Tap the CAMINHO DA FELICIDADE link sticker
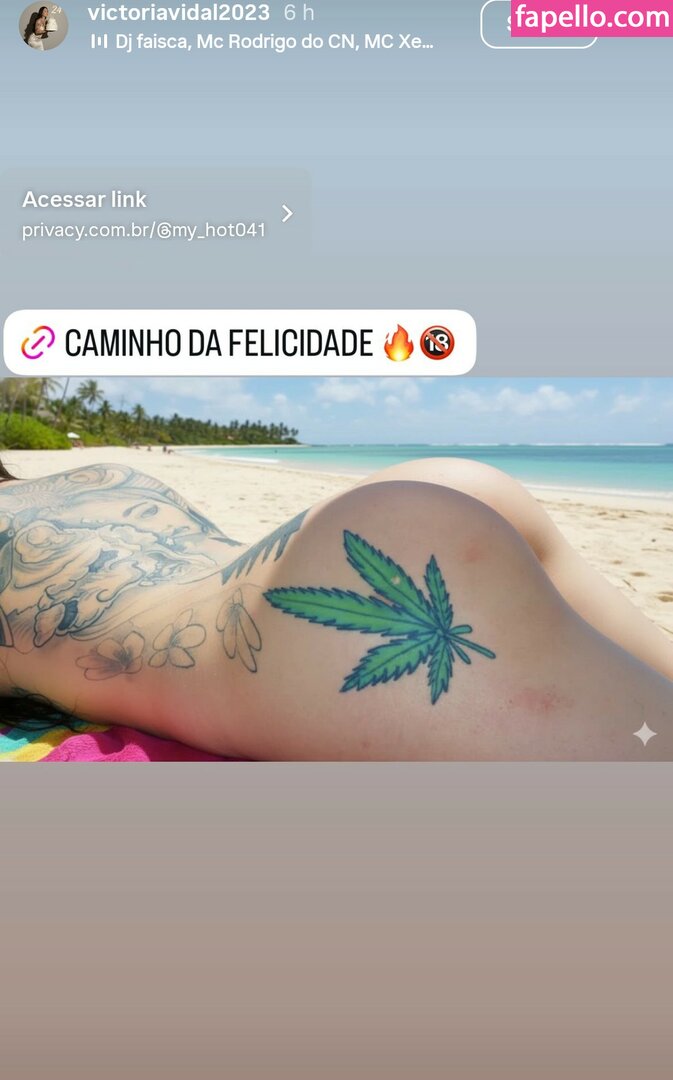This screenshot has width=673, height=1080. pos(239,343)
